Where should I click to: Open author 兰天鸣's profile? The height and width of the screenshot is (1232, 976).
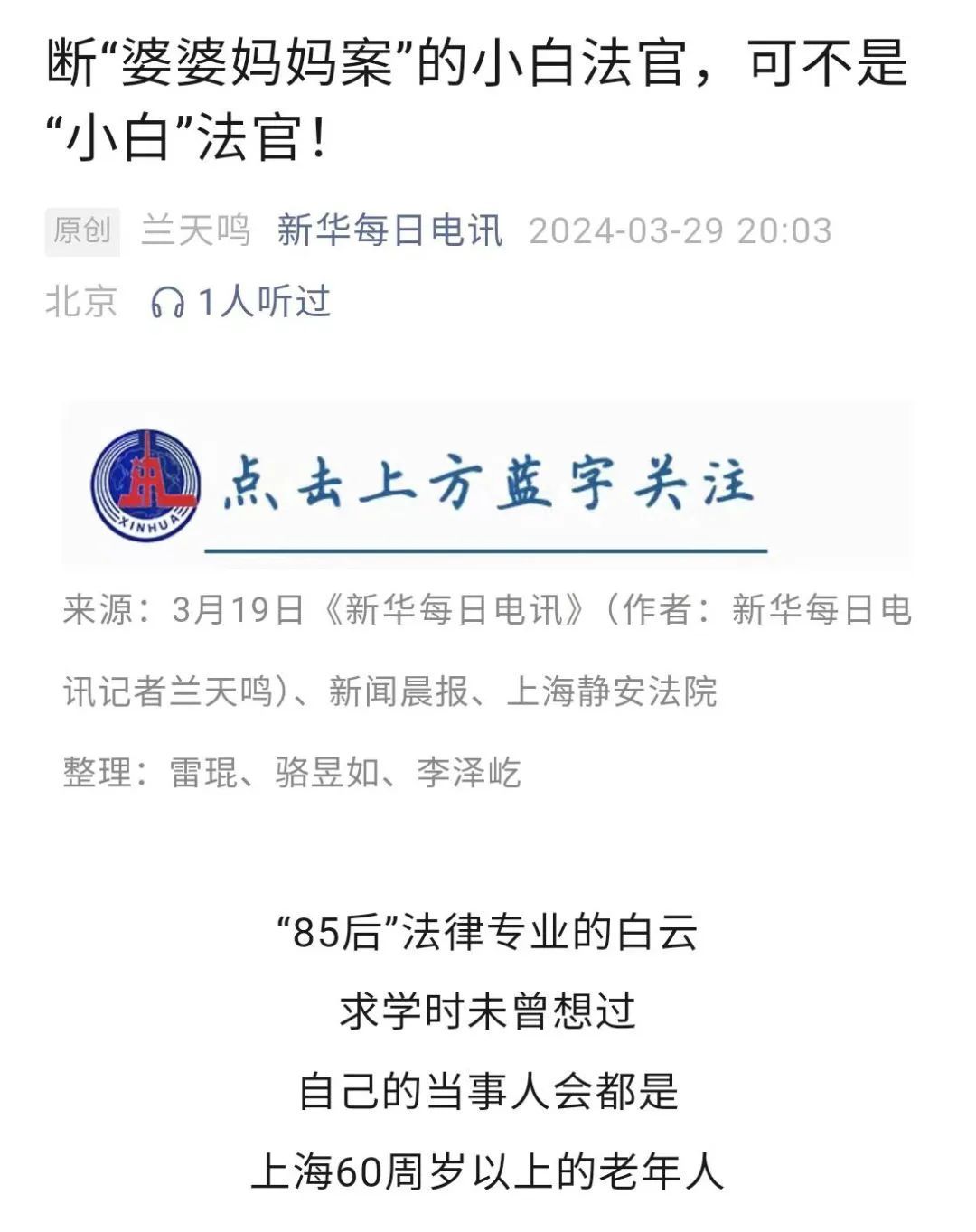(x=195, y=230)
